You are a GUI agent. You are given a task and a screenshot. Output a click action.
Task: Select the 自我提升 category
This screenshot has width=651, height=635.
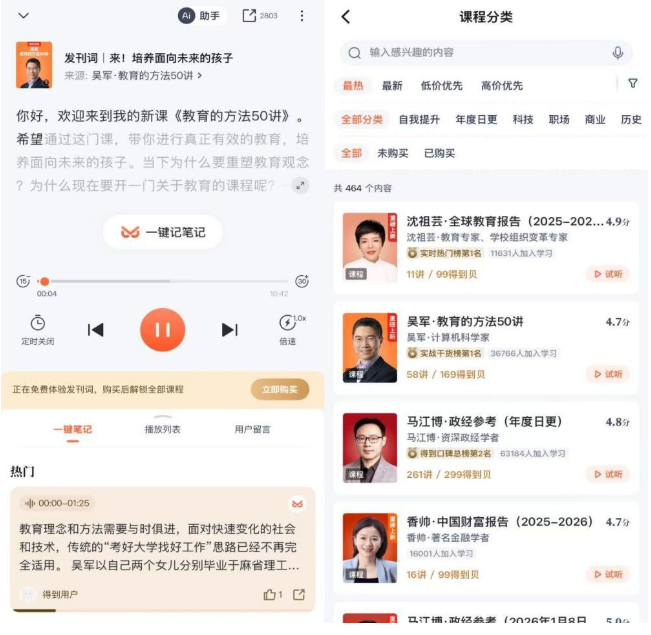click(419, 120)
